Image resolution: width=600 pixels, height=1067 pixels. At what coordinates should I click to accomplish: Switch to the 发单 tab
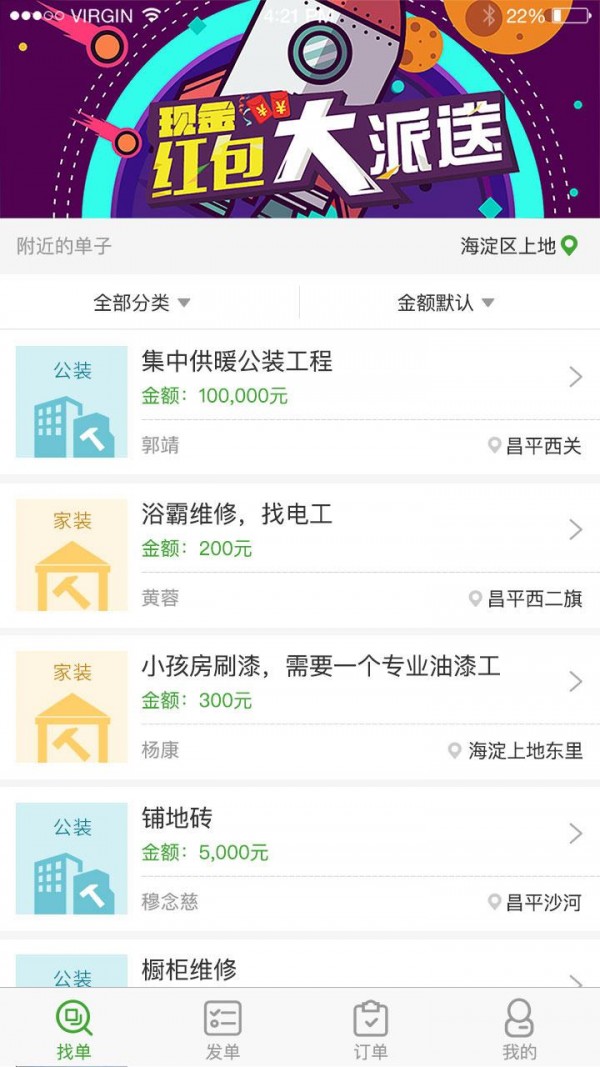tap(223, 1030)
